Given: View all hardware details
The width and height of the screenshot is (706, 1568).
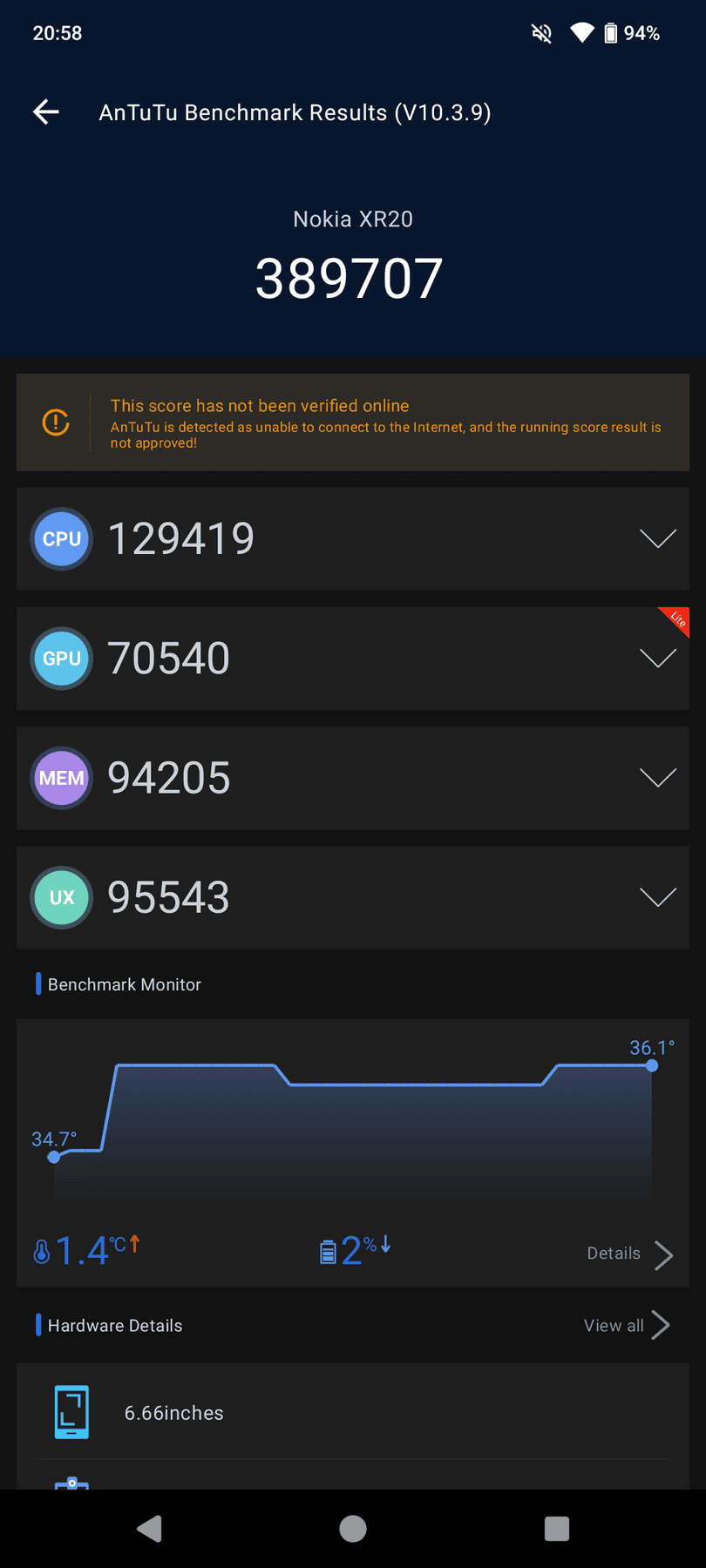Looking at the screenshot, I should [x=627, y=1326].
